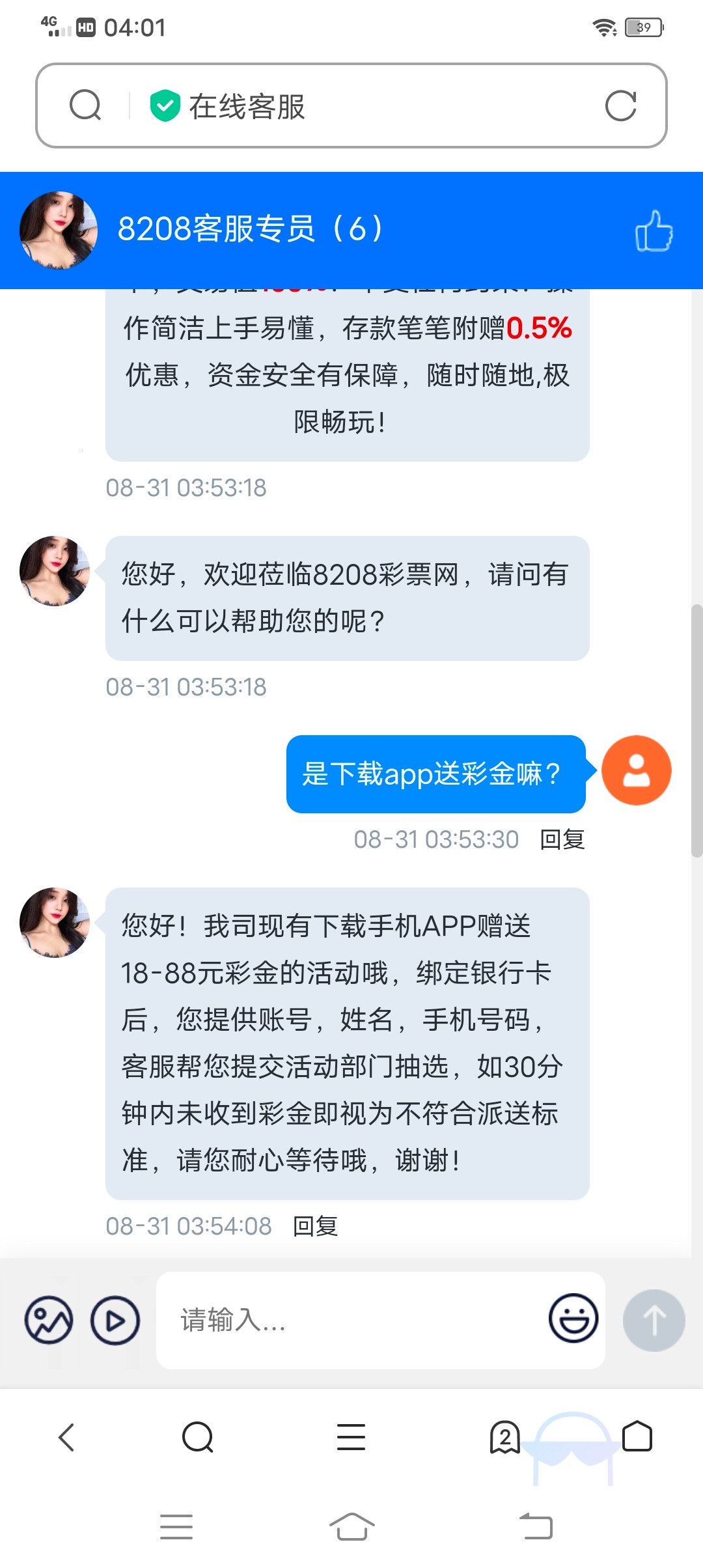
Task: Tap the search icon in address bar
Action: click(85, 105)
